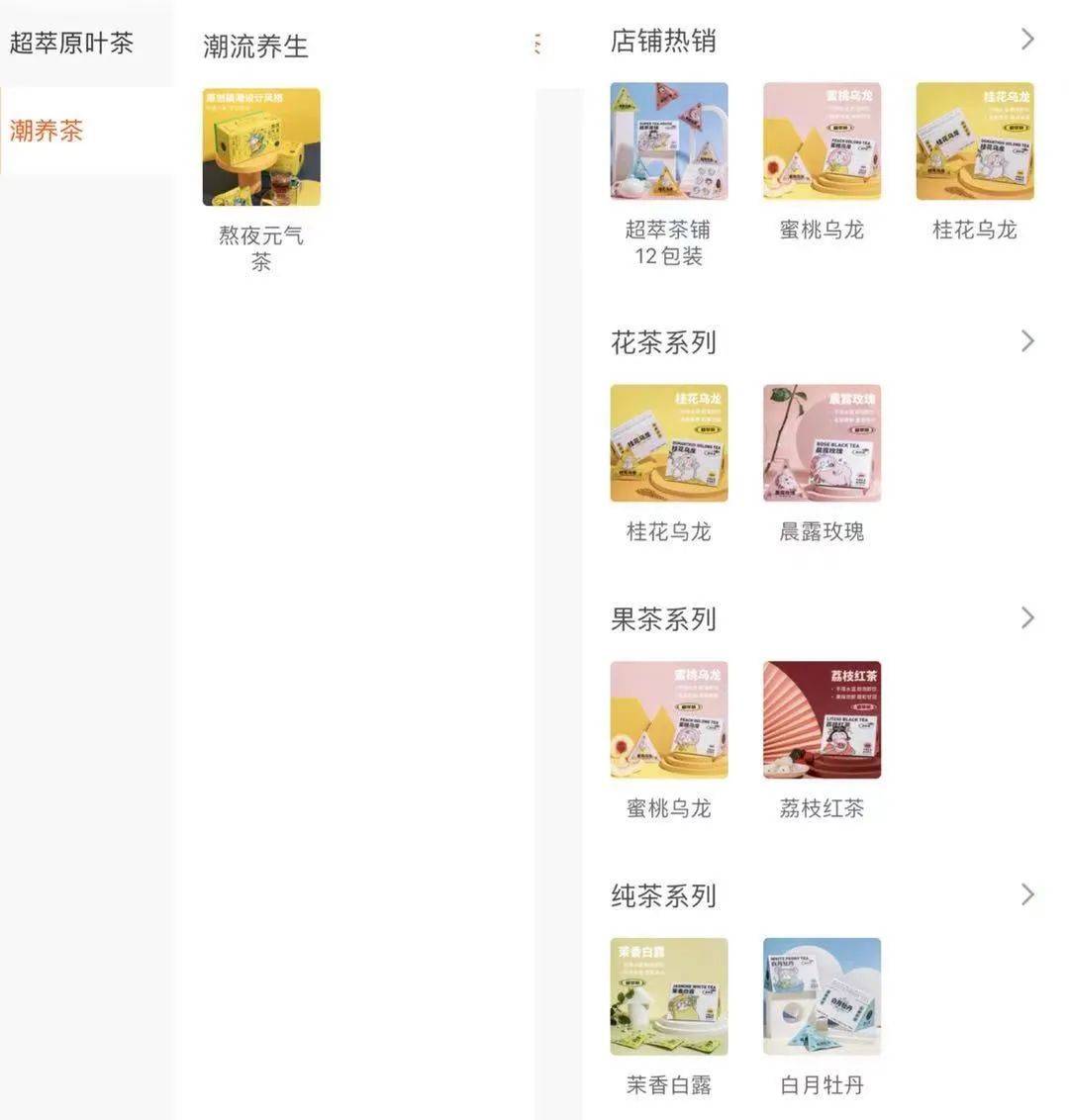Open the 超萃茶铺12包装 product

point(669,141)
